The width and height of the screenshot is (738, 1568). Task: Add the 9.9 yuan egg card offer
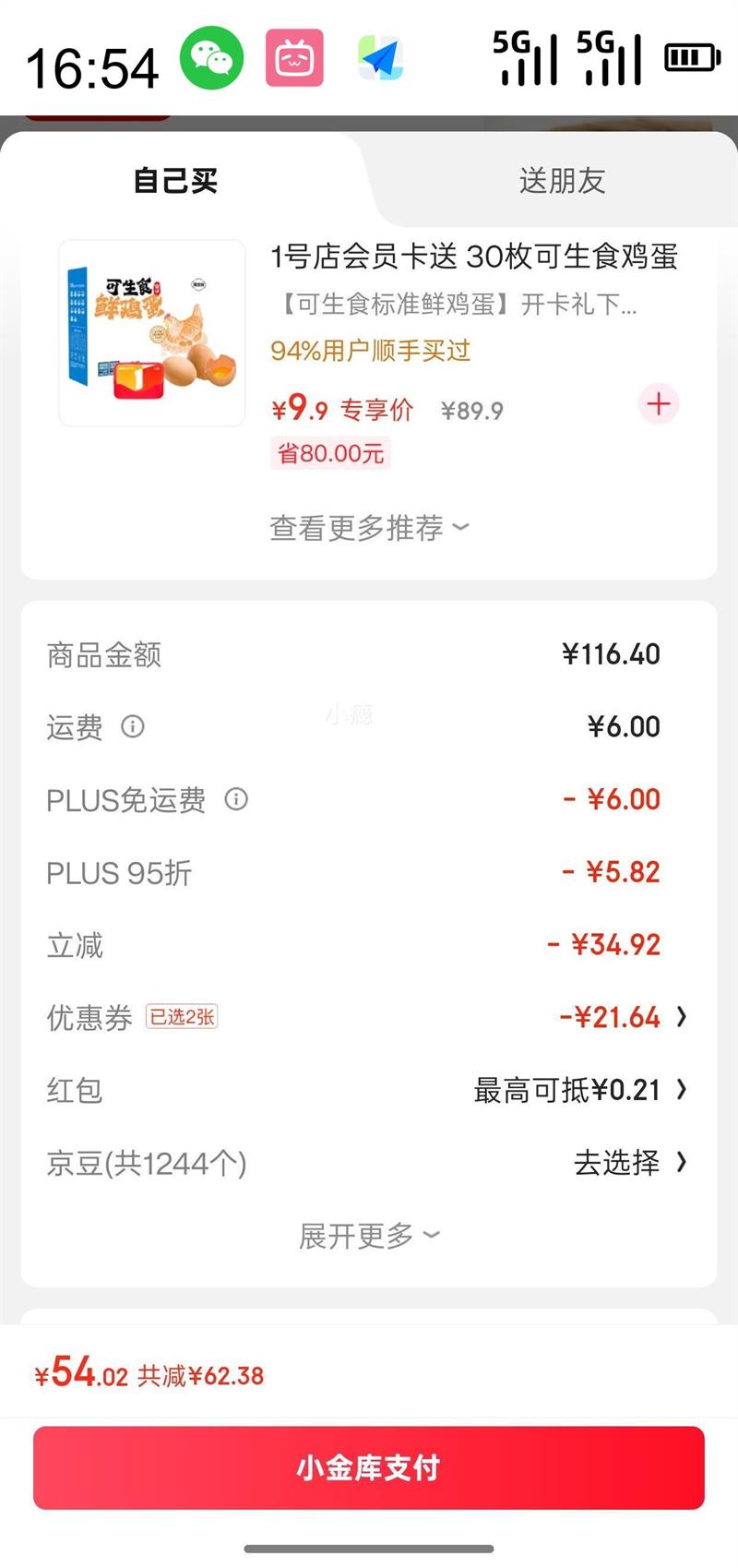(x=659, y=404)
